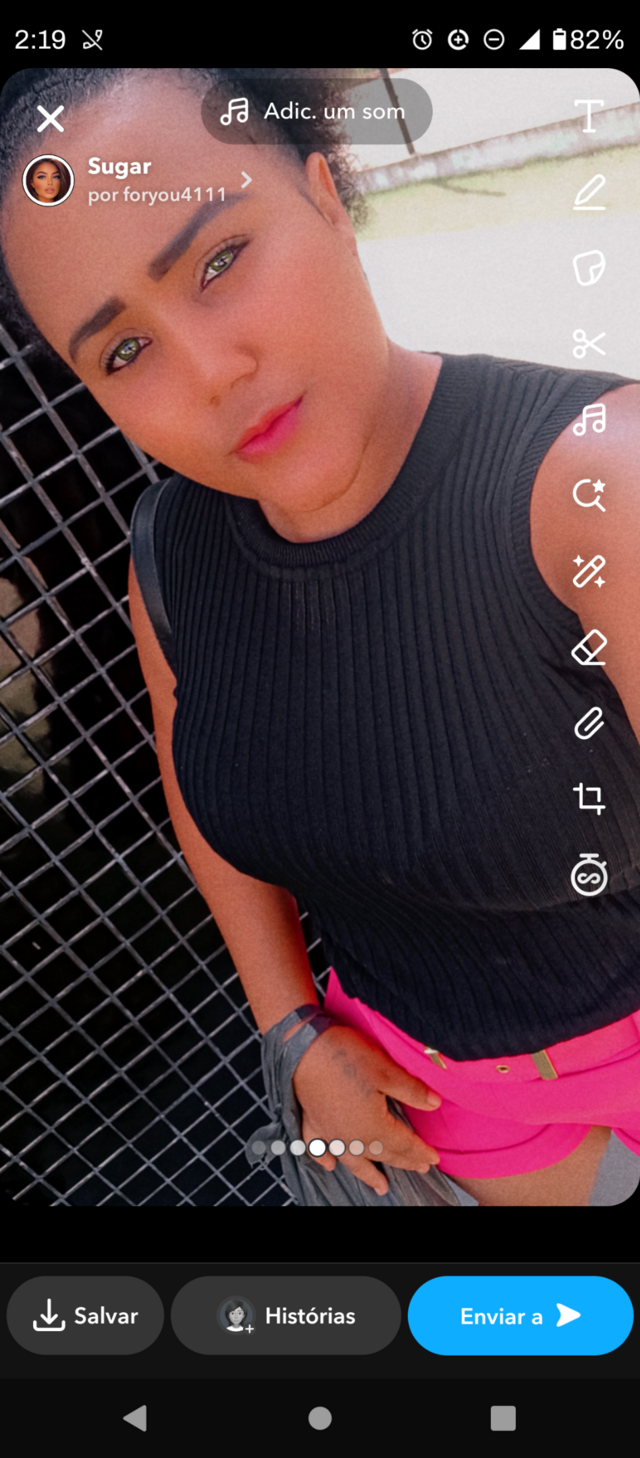Close the snap preview

[50, 119]
